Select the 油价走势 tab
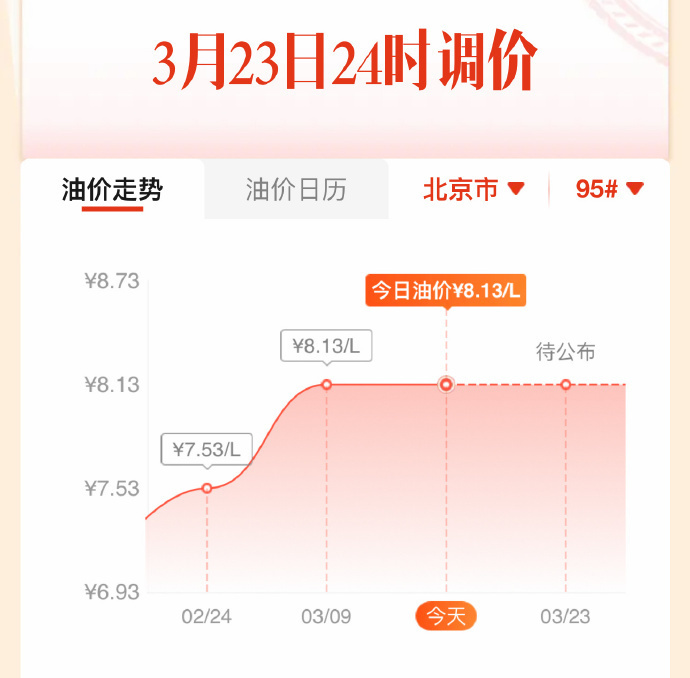Viewport: 690px width, 678px height. point(112,189)
